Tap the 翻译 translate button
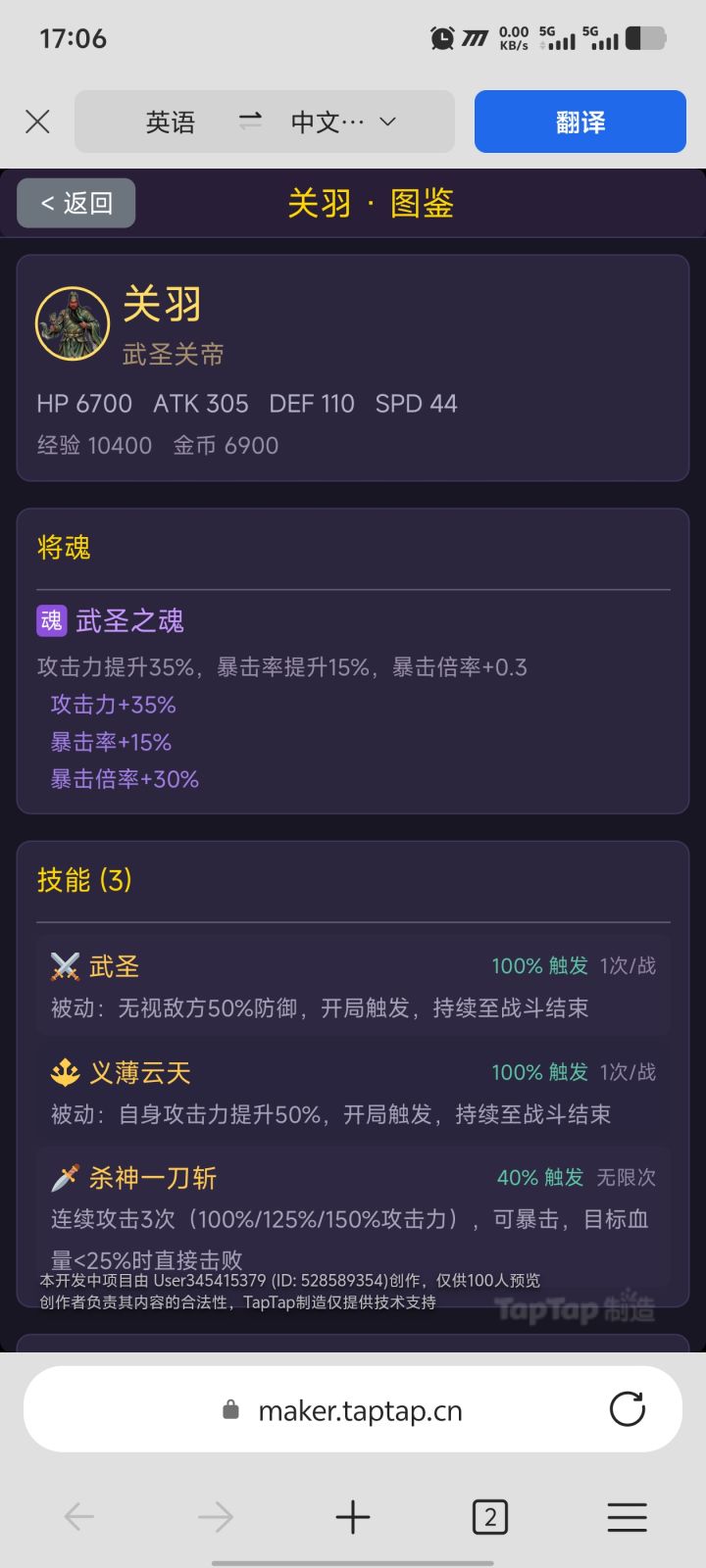This screenshot has width=706, height=1568. 579,122
